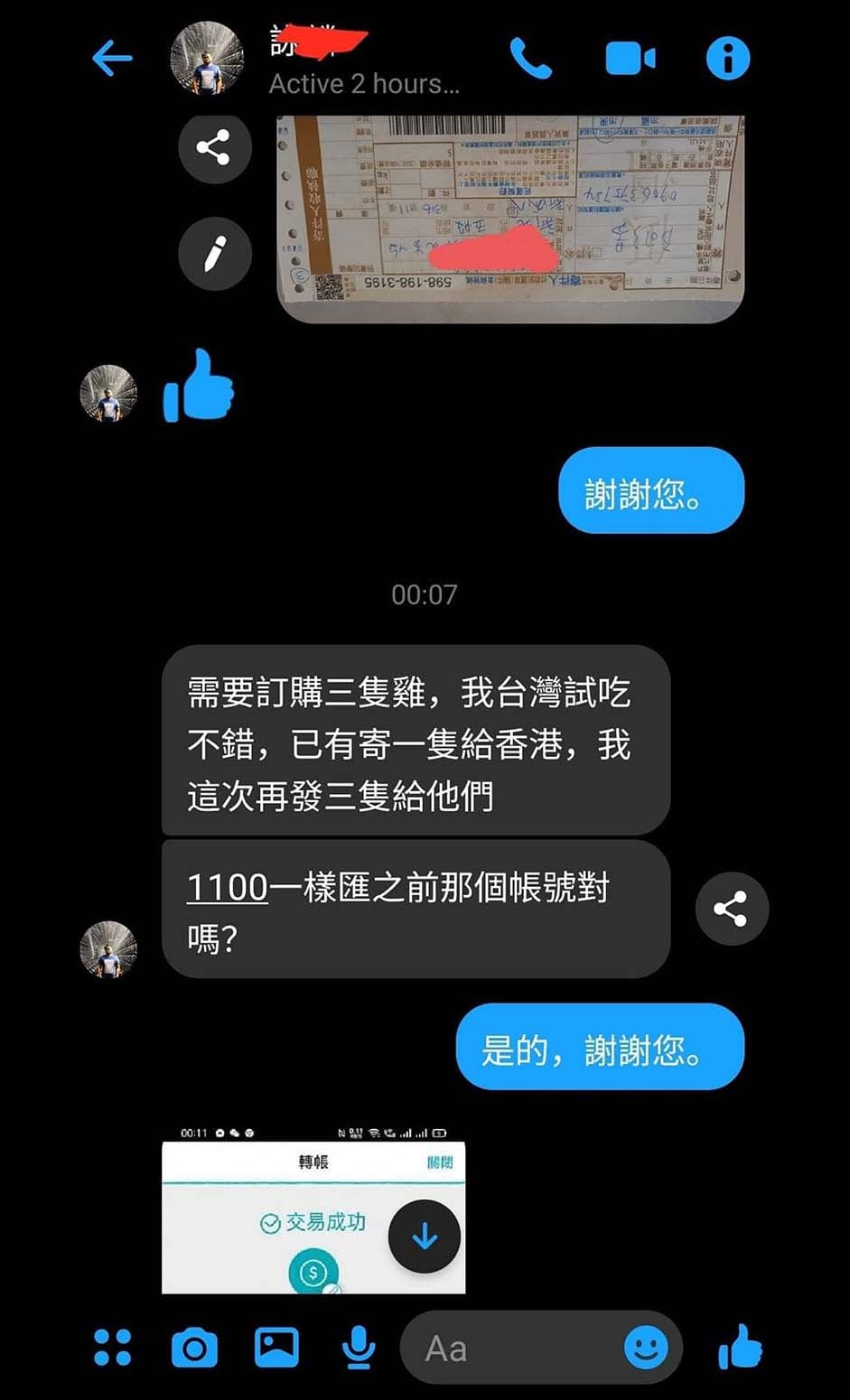Open contact's profile picture in header
Screen dimensions: 850x1400
click(x=207, y=60)
